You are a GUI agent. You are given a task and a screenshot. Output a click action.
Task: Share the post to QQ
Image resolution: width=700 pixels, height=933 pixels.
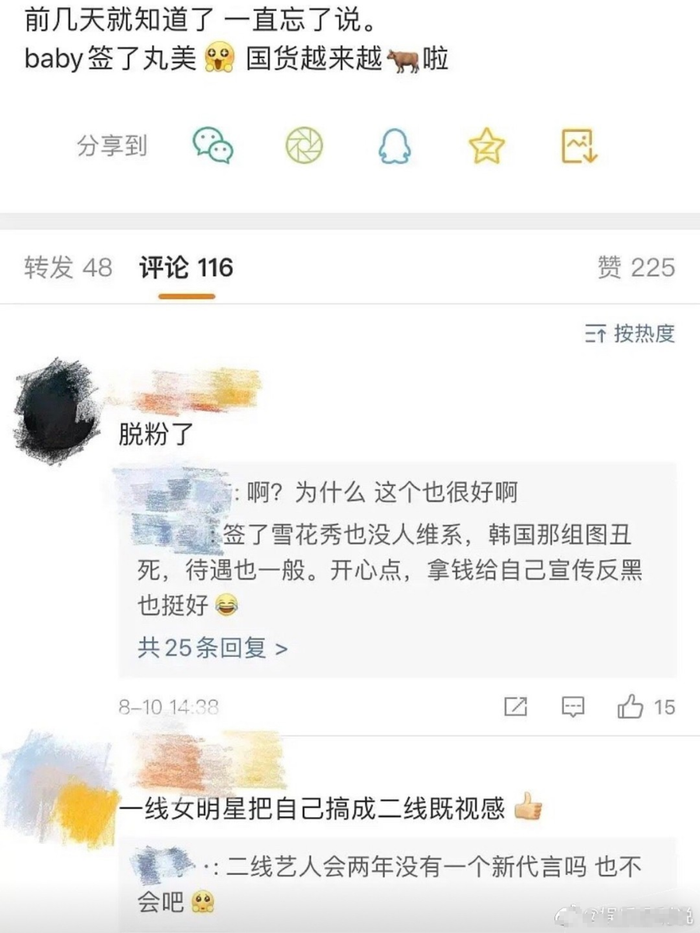[x=395, y=147]
